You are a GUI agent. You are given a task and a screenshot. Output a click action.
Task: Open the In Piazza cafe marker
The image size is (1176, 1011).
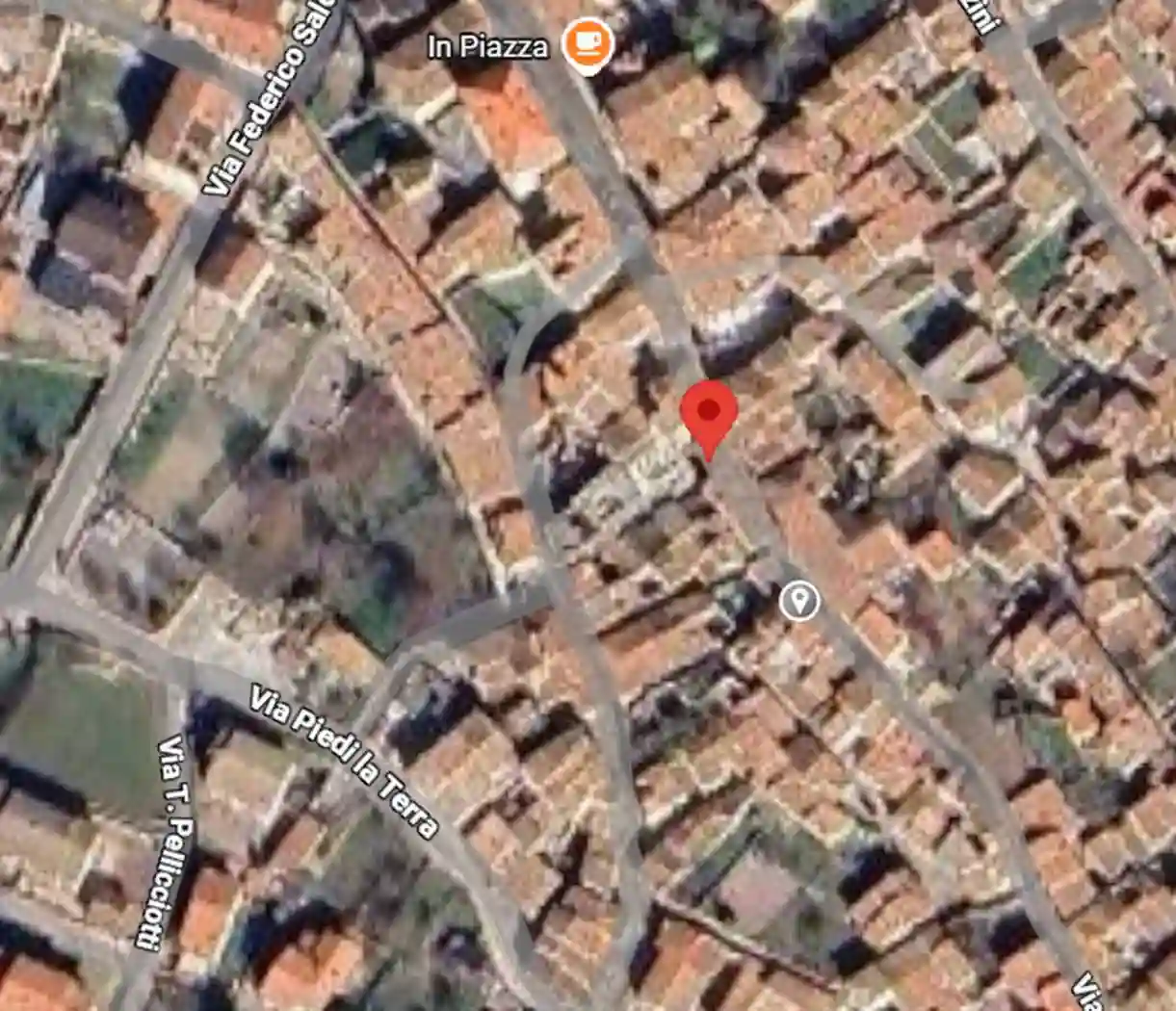[x=587, y=43]
